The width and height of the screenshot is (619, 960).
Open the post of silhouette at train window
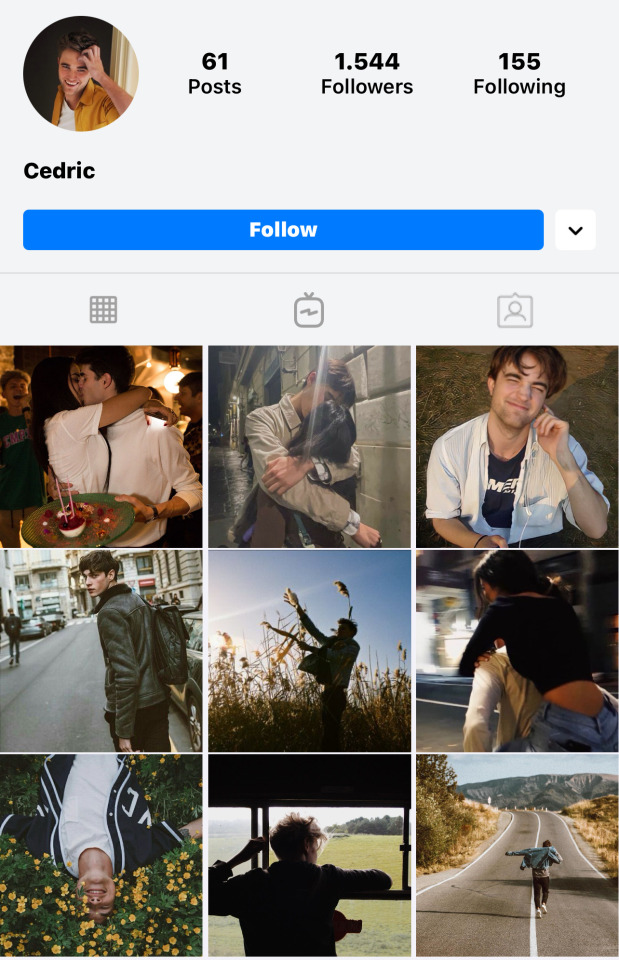(309, 855)
